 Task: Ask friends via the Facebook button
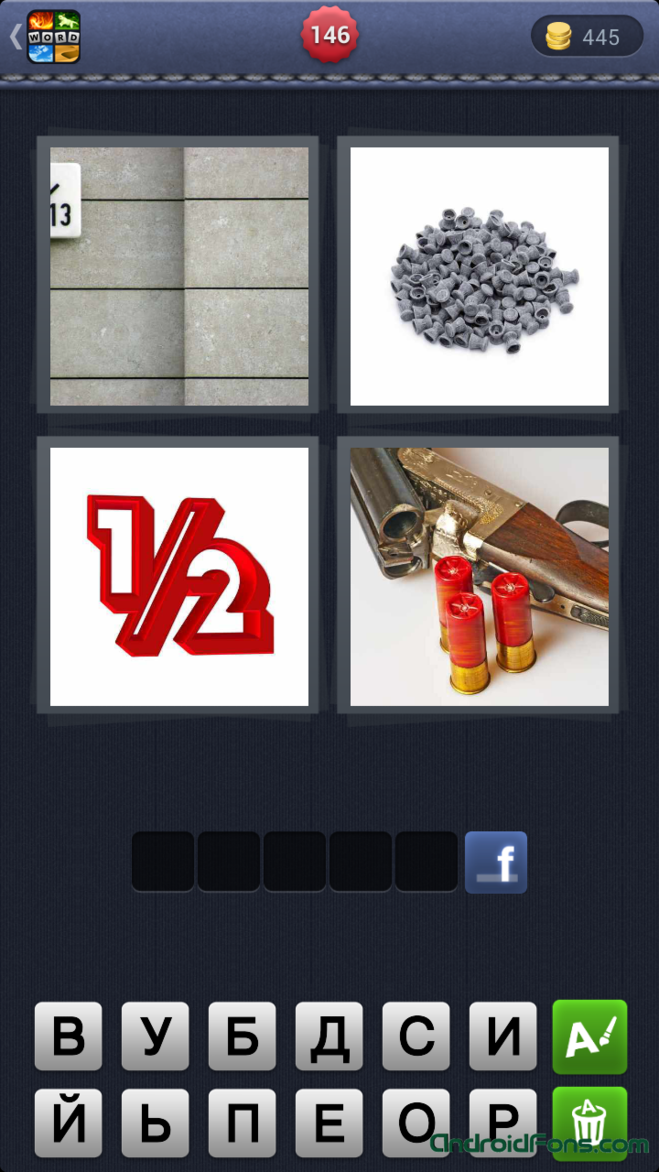click(x=496, y=862)
